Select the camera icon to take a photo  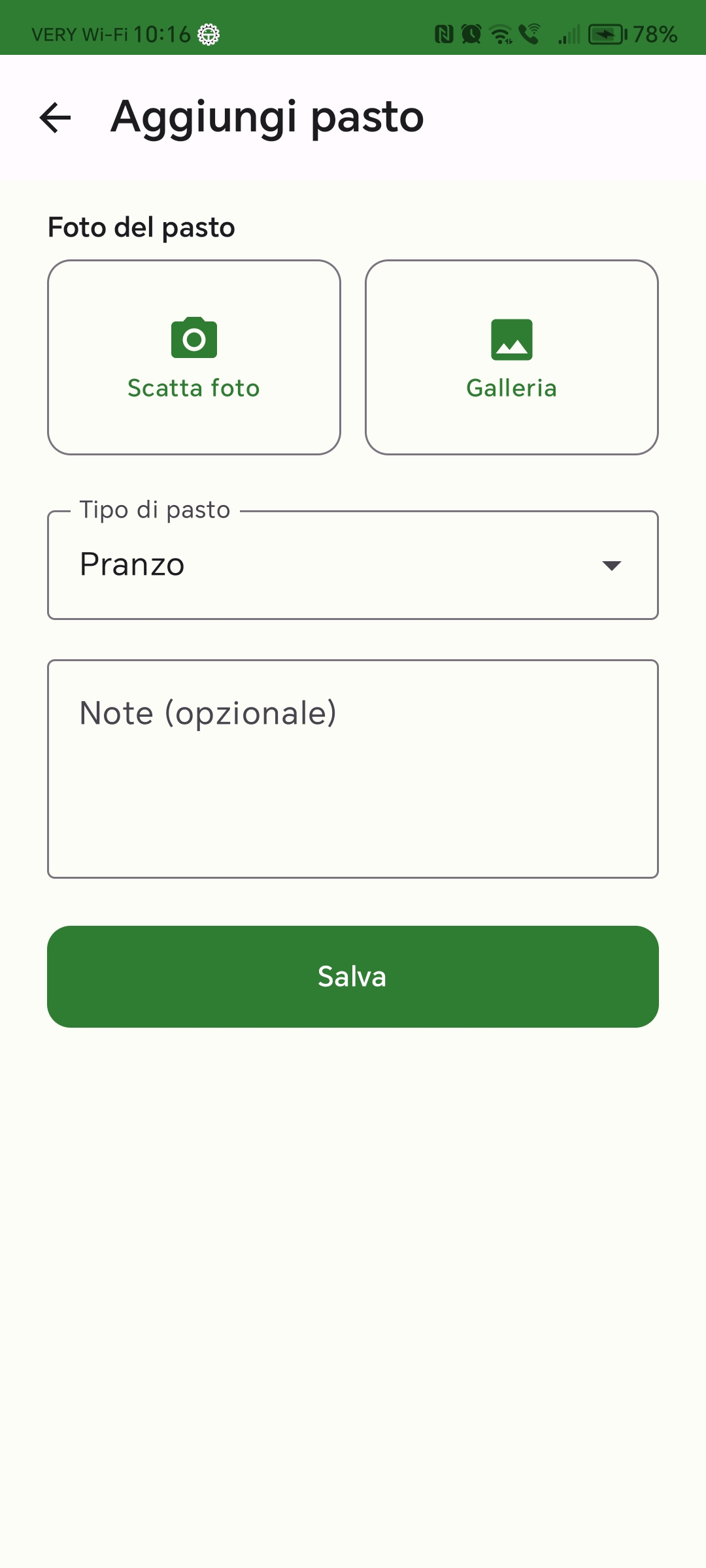click(x=193, y=338)
